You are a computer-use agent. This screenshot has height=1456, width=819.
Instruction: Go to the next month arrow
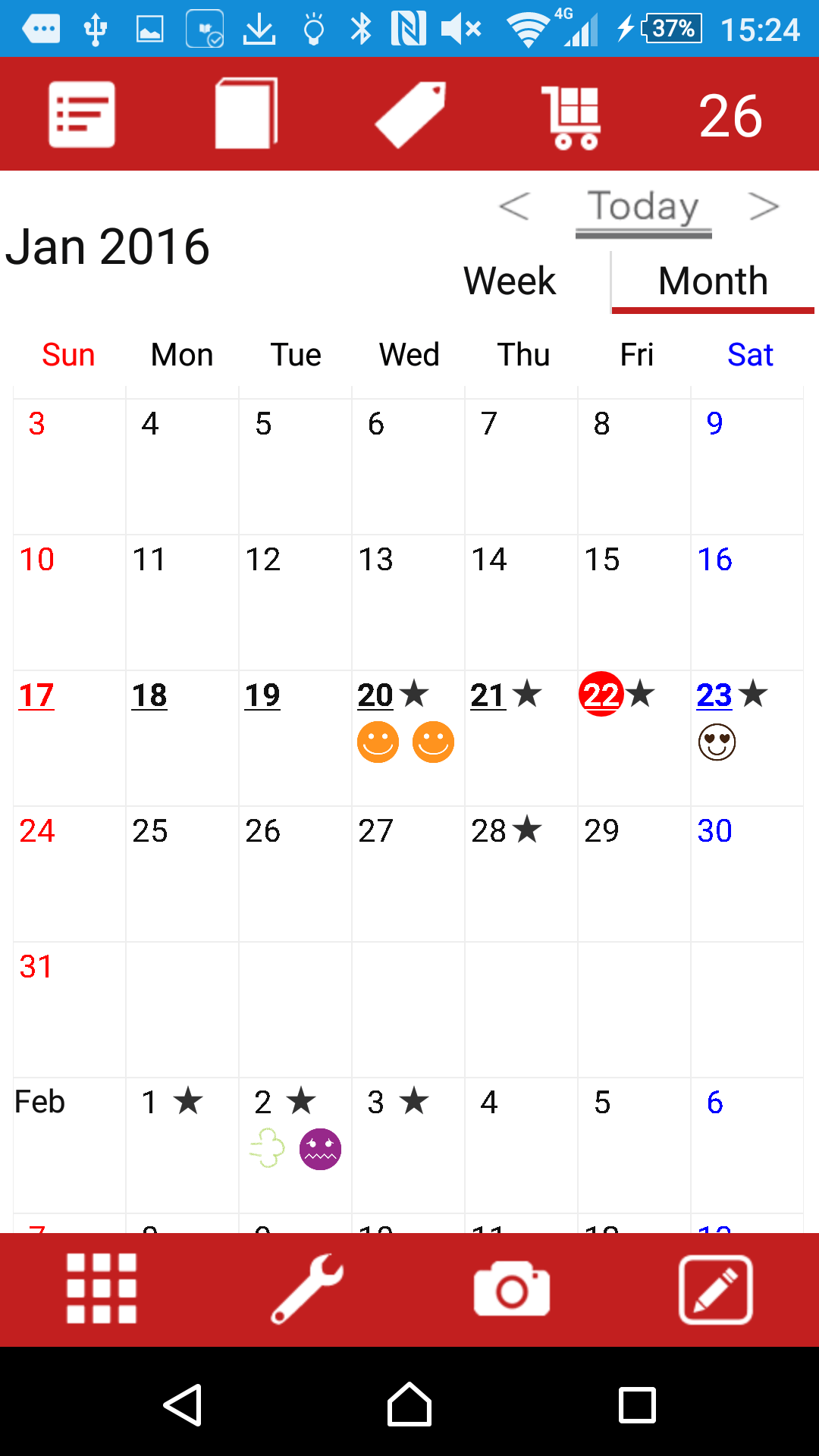click(x=764, y=206)
